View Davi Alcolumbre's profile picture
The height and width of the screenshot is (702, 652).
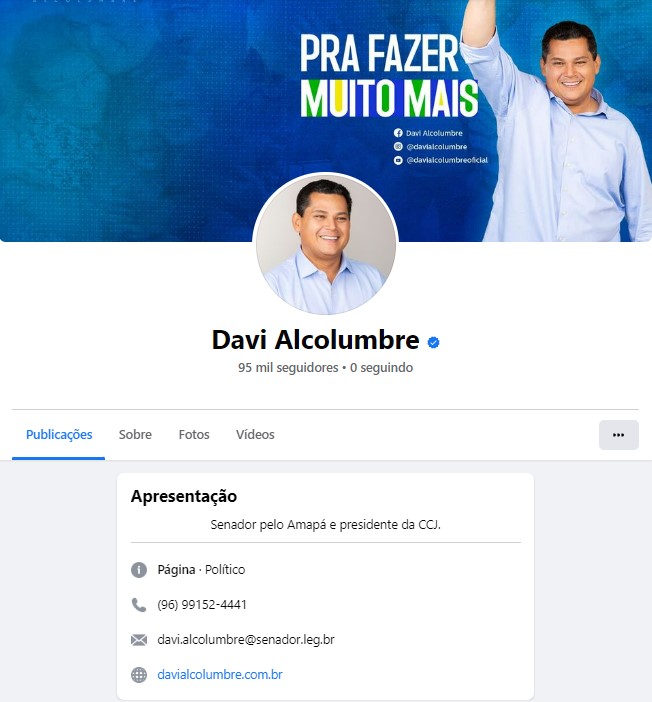(x=325, y=245)
